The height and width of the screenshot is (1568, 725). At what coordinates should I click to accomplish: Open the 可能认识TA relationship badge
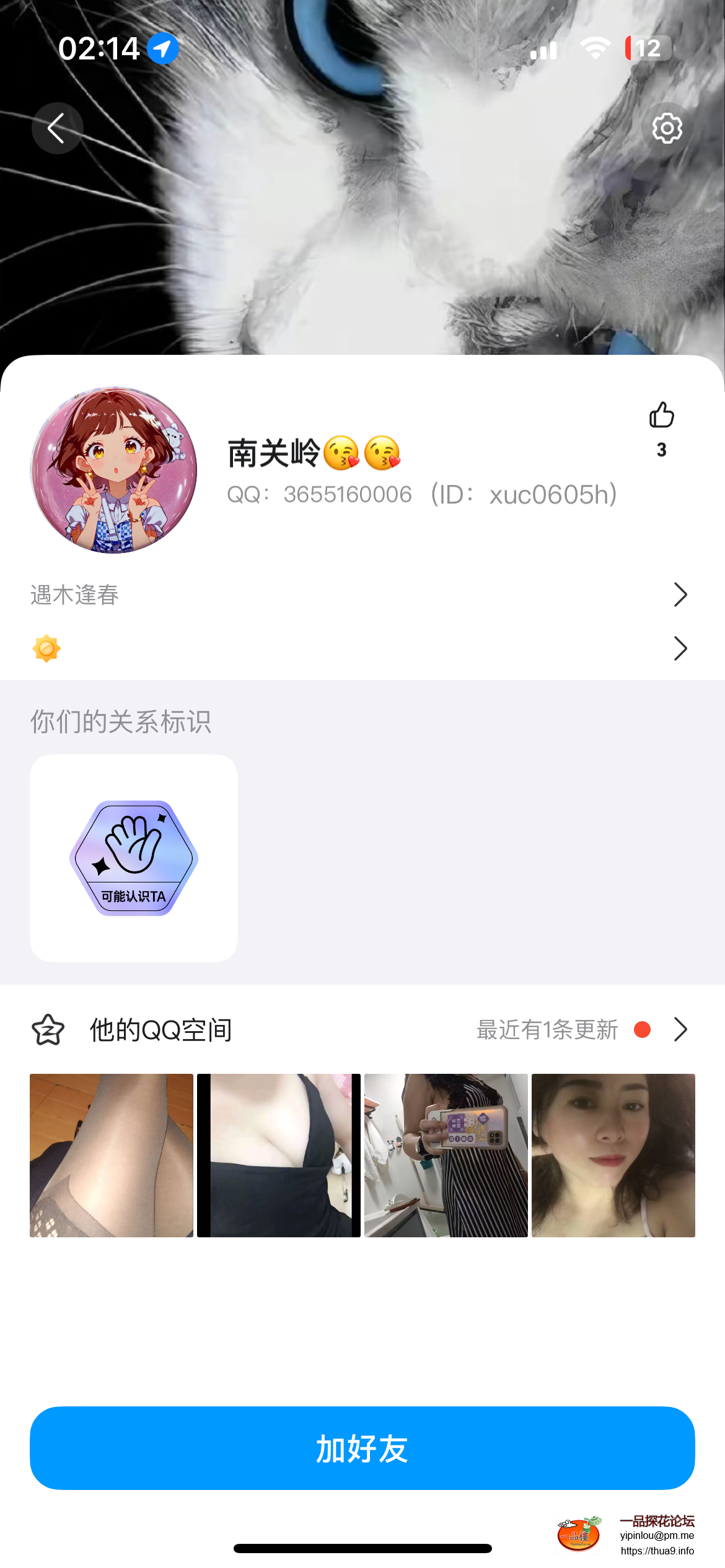point(134,858)
